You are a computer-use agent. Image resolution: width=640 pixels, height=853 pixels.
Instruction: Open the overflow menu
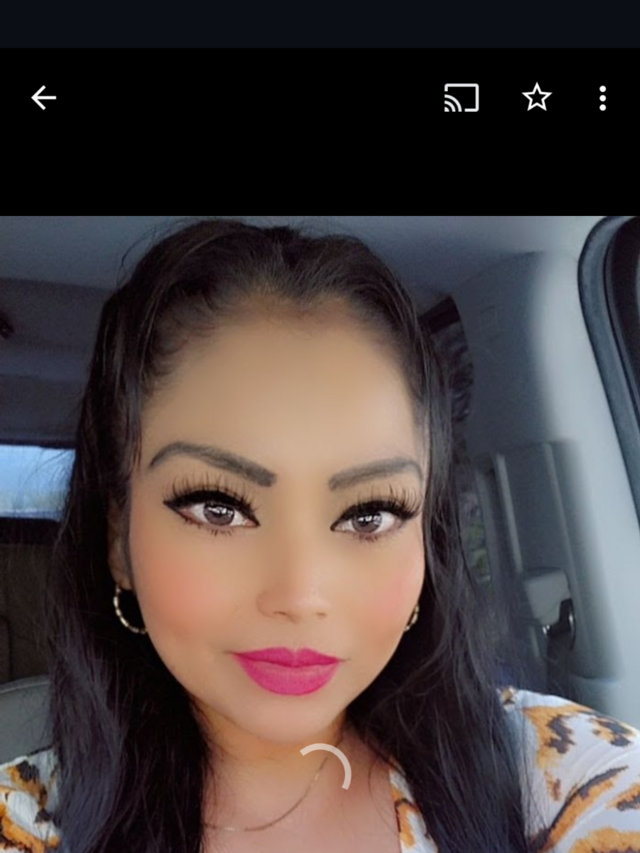coord(602,97)
